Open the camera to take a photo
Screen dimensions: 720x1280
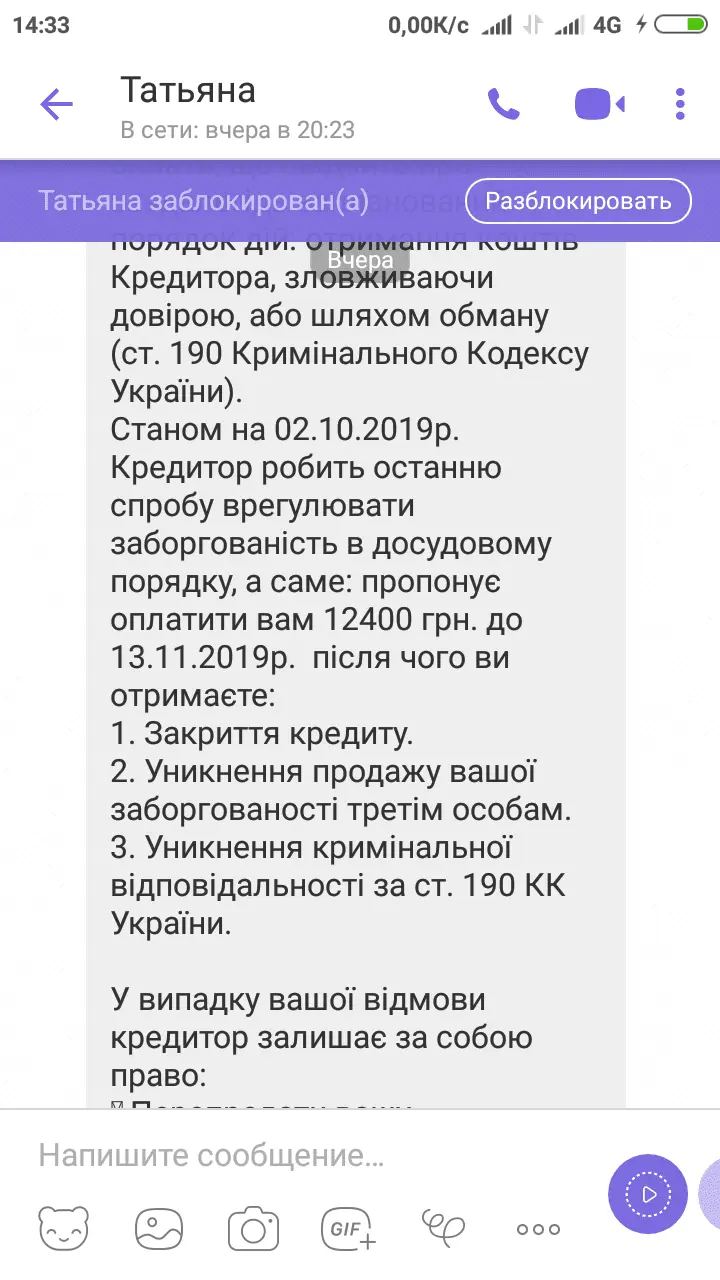(252, 1229)
